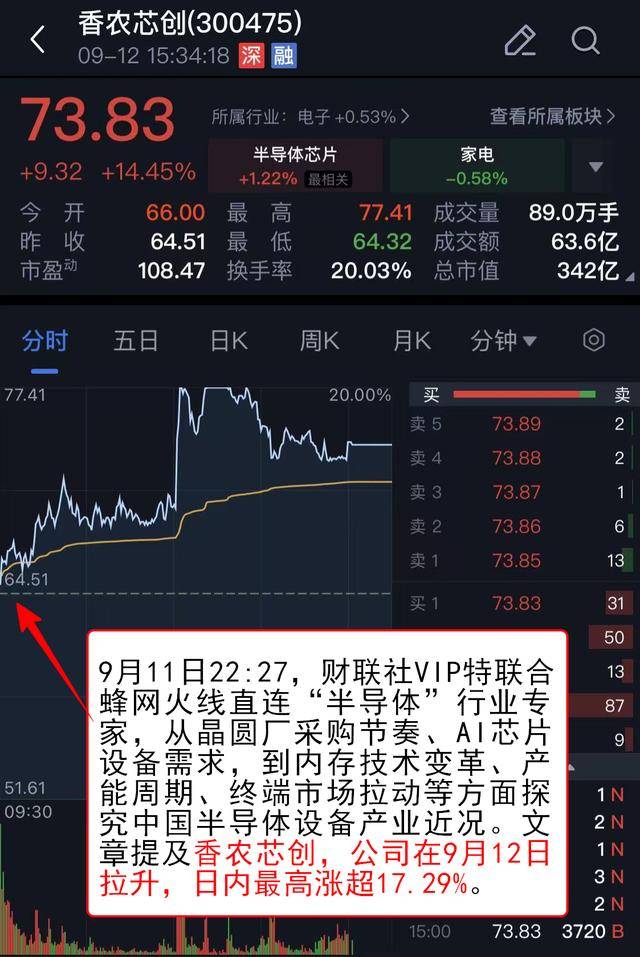The image size is (640, 957).
Task: Tap the pencil edit icon
Action: pyautogui.click(x=520, y=40)
